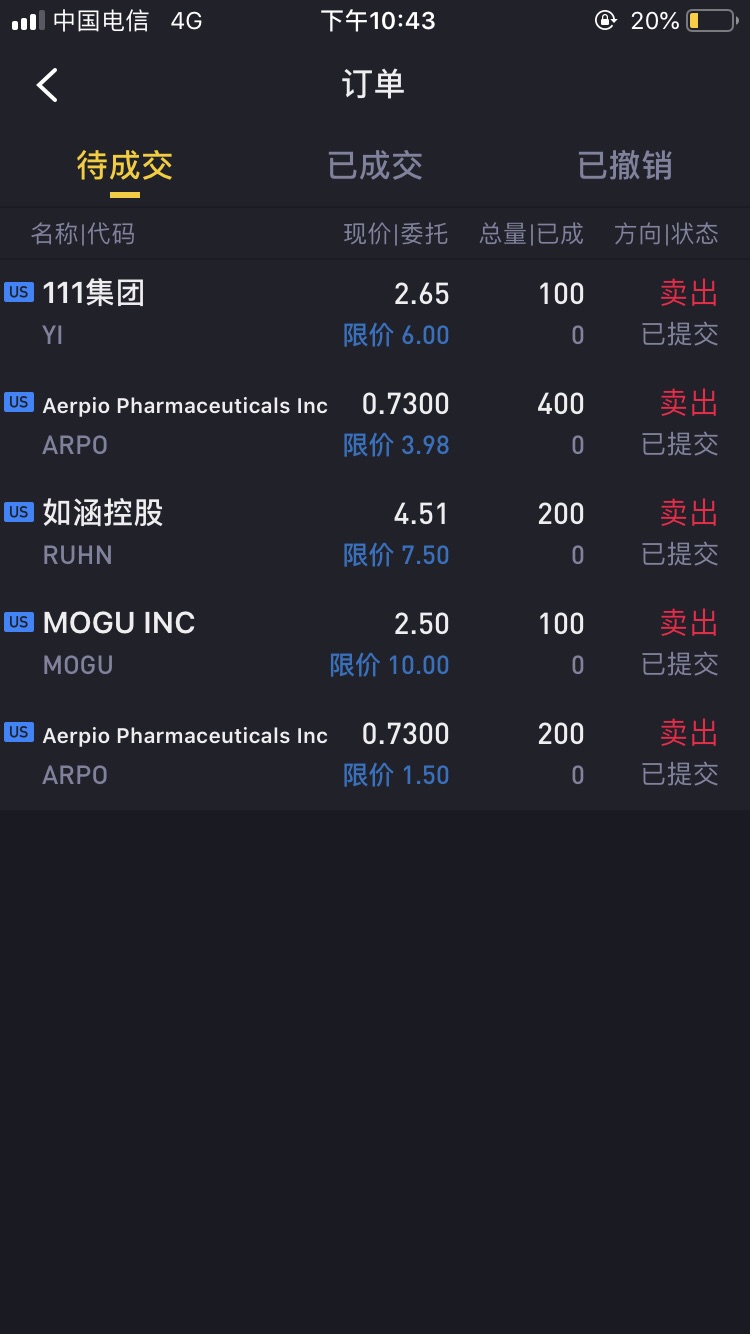Viewport: 750px width, 1334px height.
Task: Open the ARPO order with limit 3.98
Action: point(375,424)
